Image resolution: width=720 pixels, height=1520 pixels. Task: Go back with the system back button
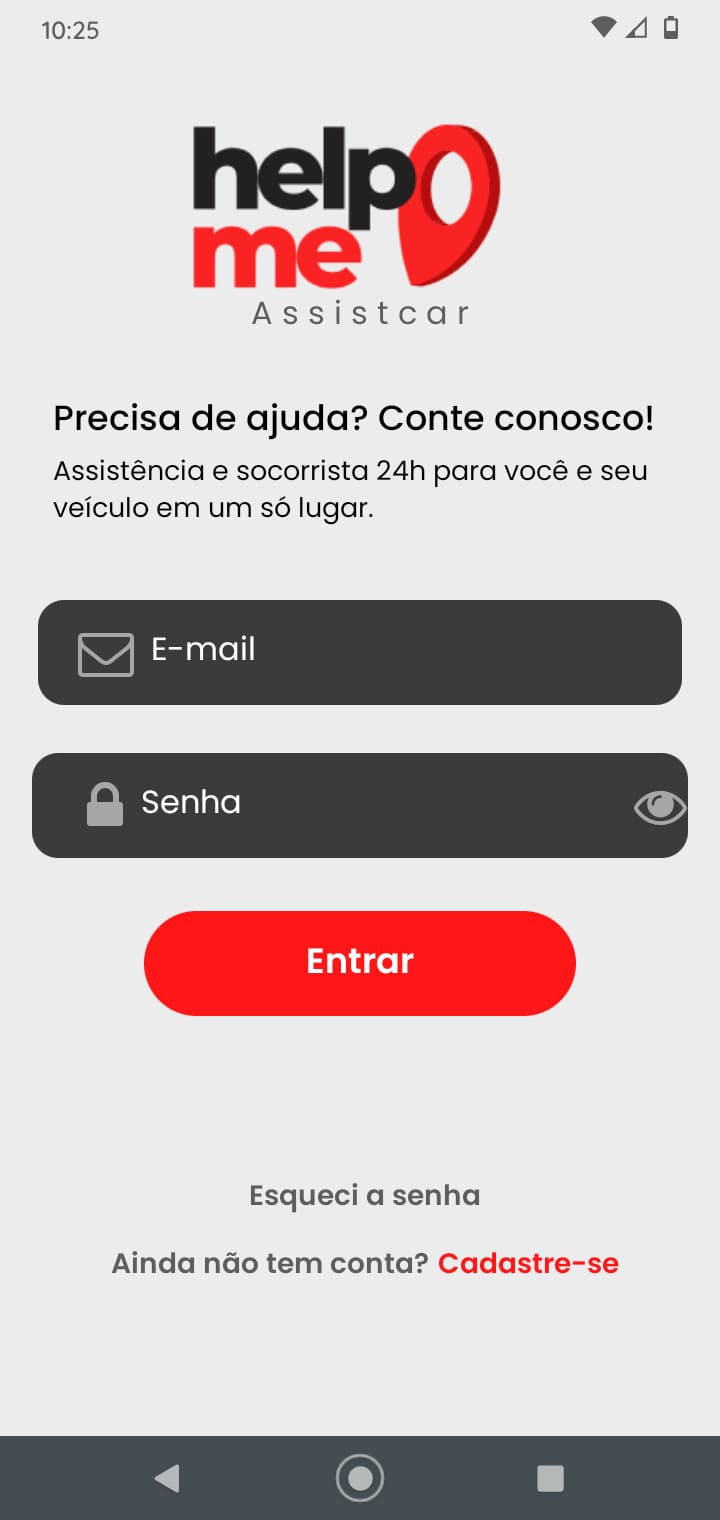[x=167, y=1478]
